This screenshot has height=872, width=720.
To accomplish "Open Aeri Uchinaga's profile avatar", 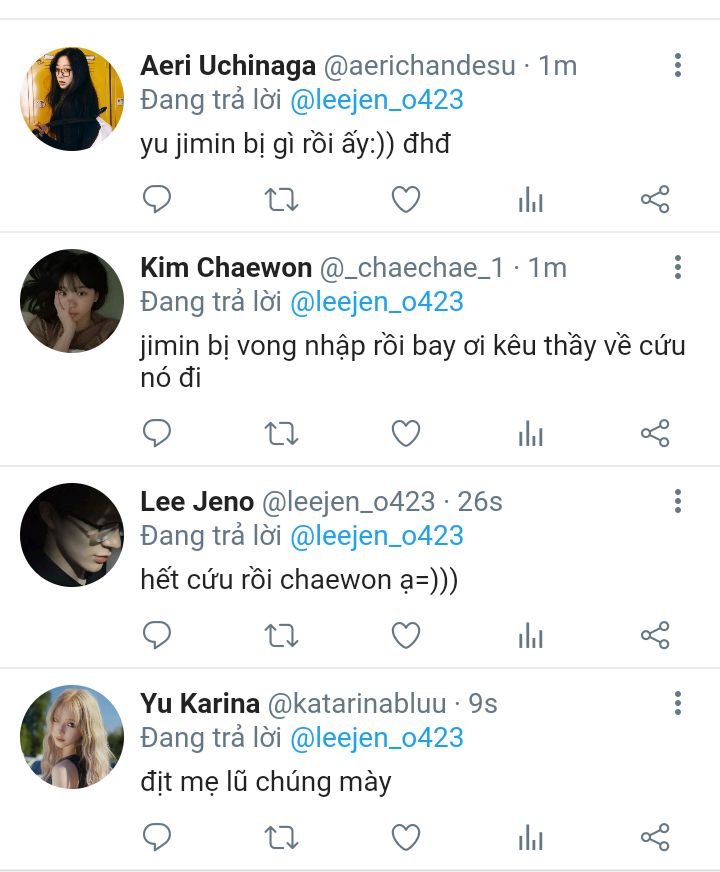I will tap(72, 99).
